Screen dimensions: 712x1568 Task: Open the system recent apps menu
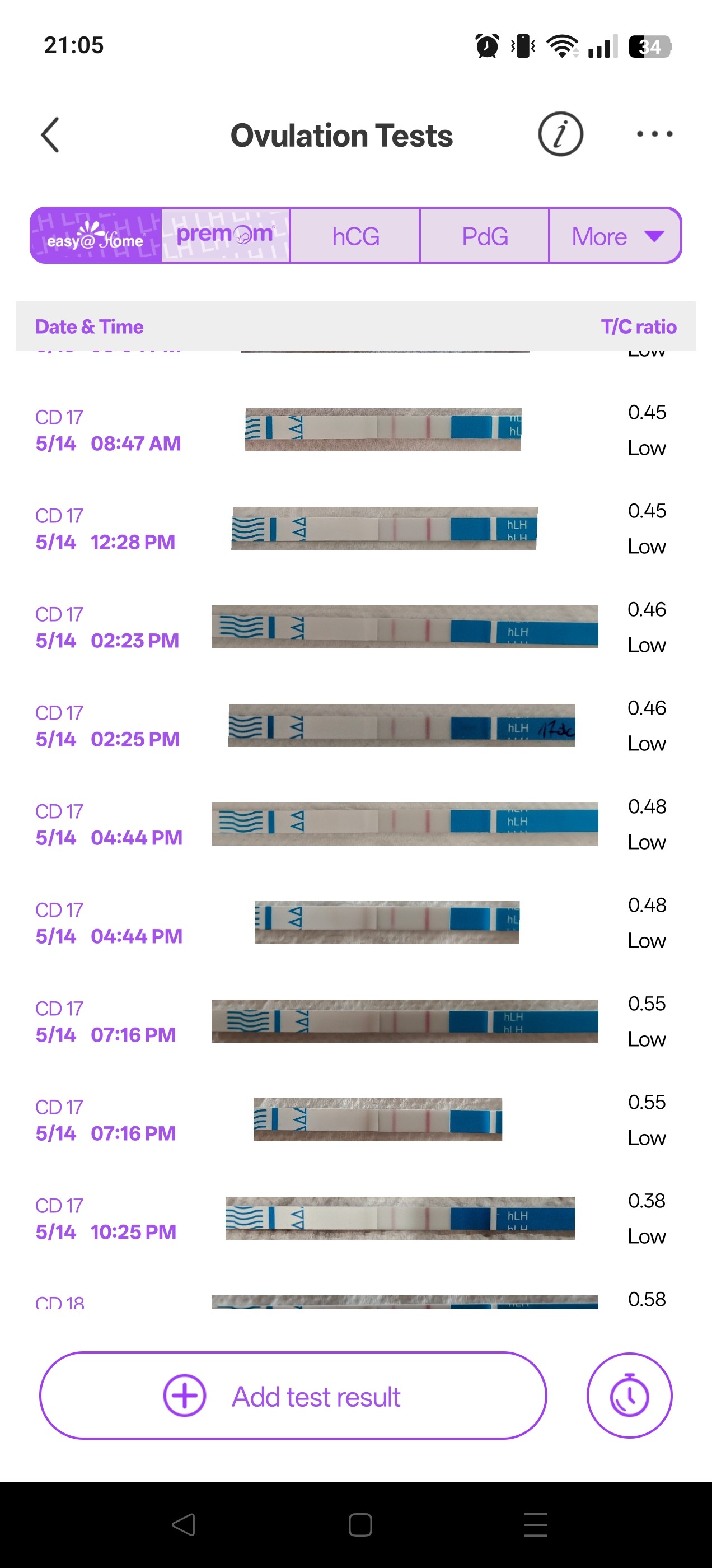tap(536, 1525)
